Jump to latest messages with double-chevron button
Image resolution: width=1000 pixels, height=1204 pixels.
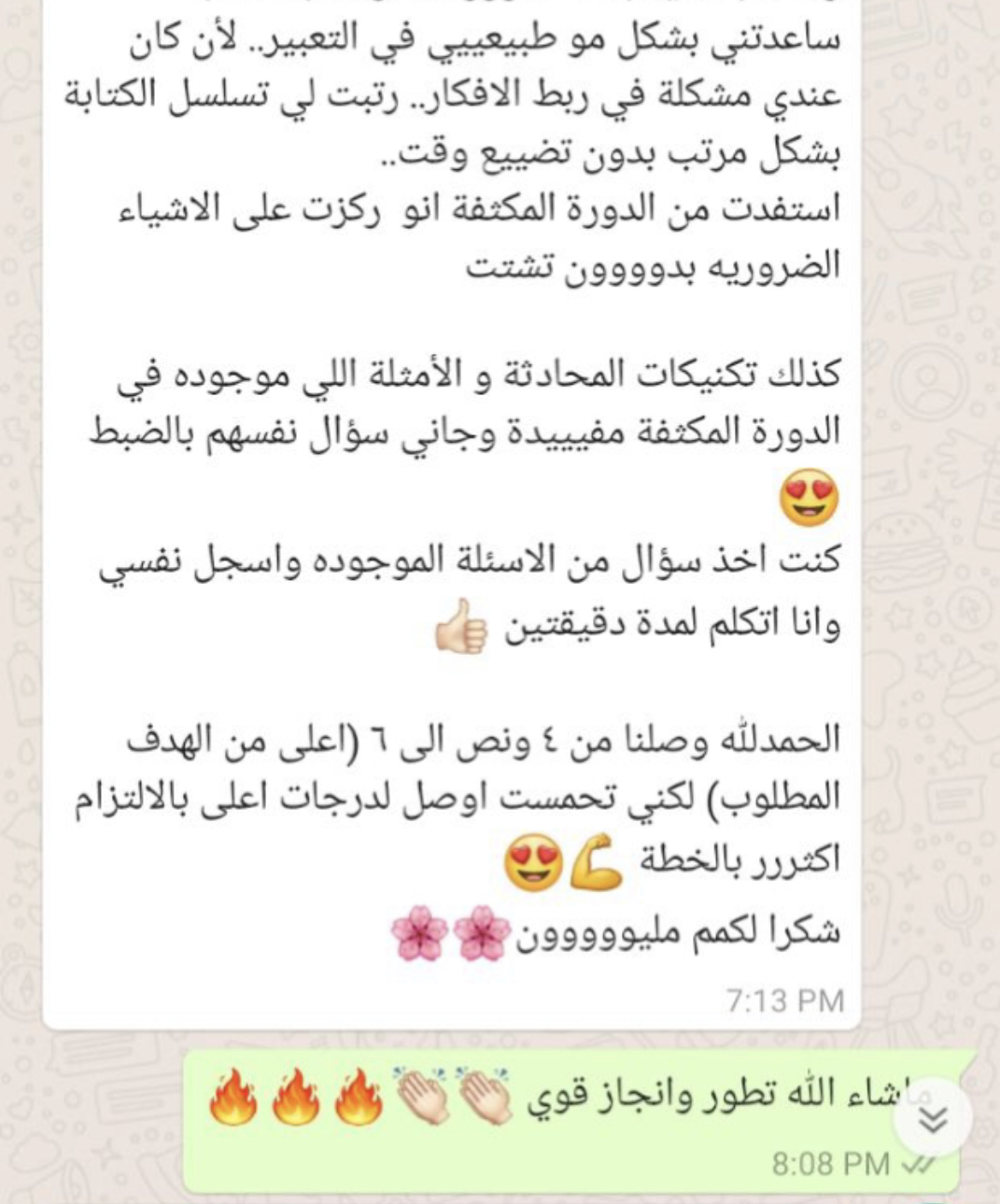coord(932,1118)
